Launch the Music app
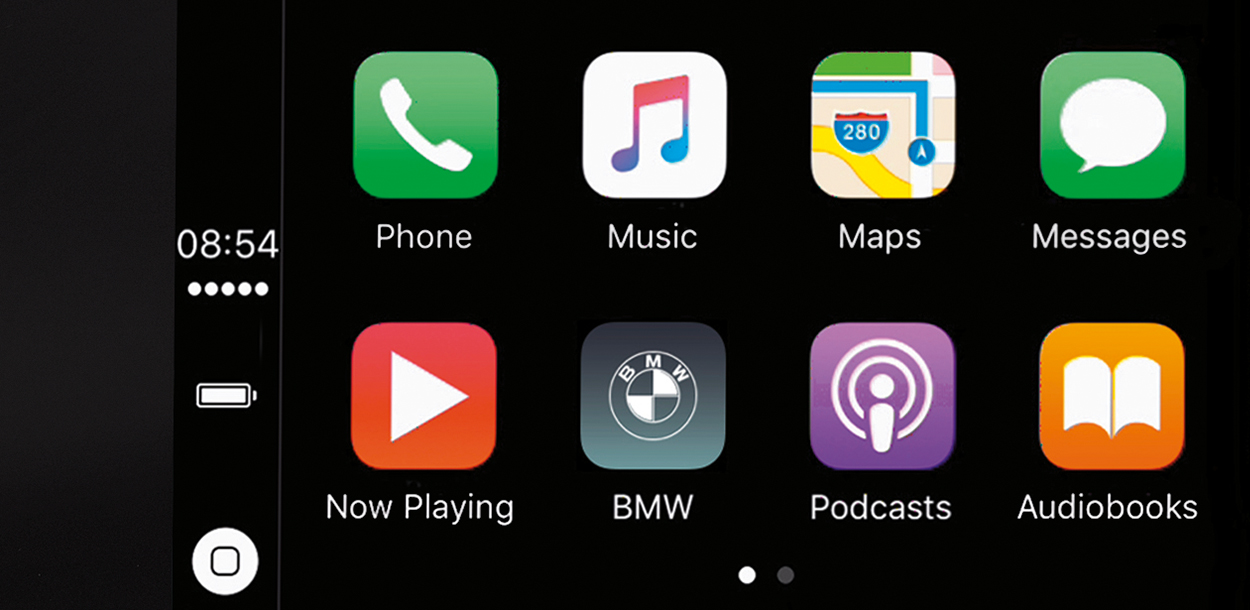Screen dimensions: 1250x610 pyautogui.click(x=654, y=126)
